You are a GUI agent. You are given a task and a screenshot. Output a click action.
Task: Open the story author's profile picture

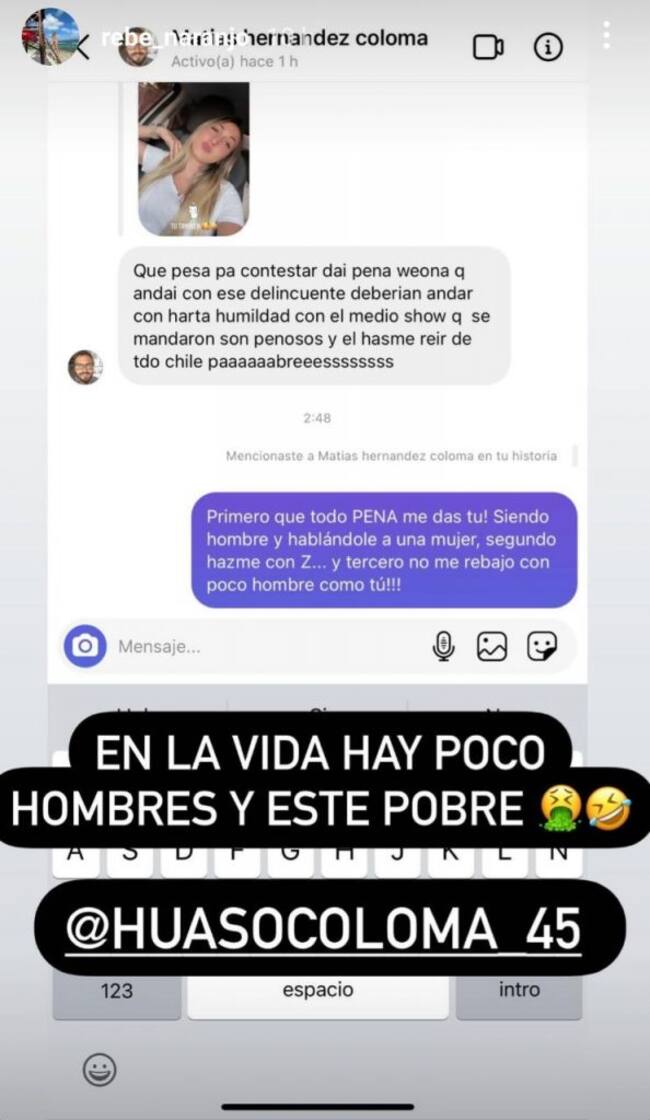[x=51, y=36]
